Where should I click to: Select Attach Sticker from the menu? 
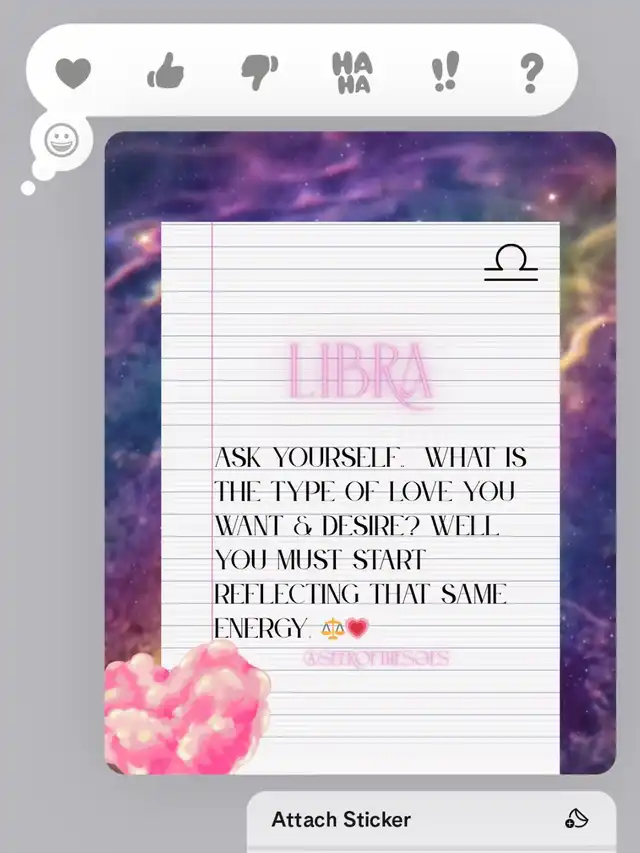point(431,821)
